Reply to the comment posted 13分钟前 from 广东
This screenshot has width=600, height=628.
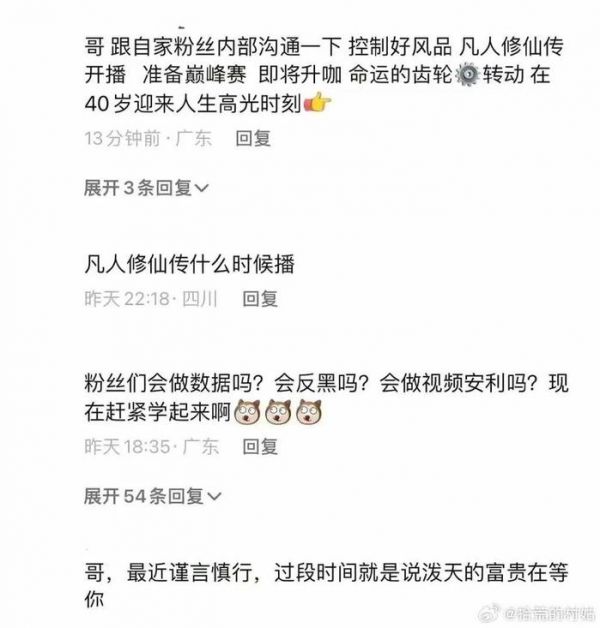pos(253,140)
